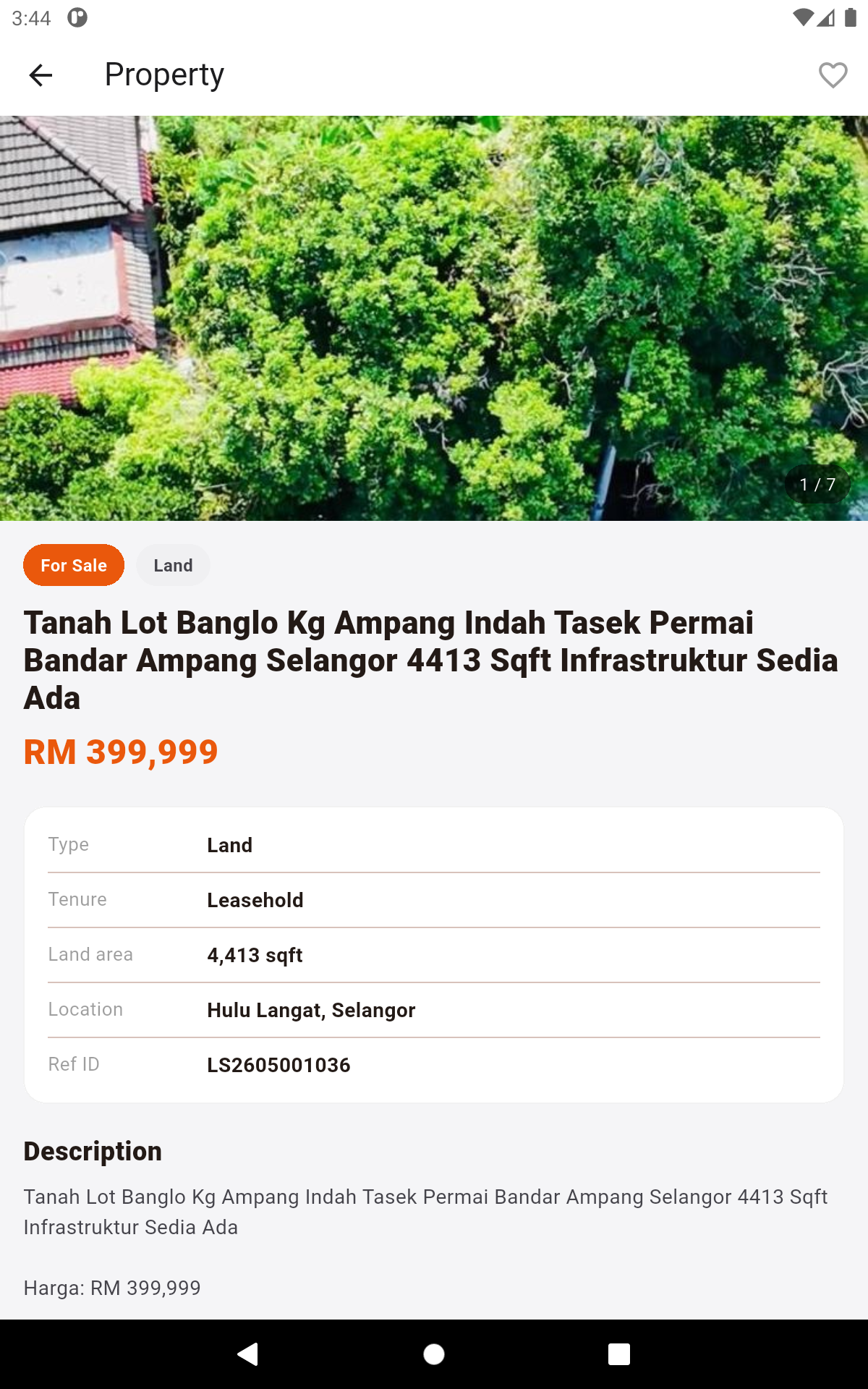
Task: Go back using the top arrow
Action: pyautogui.click(x=41, y=75)
